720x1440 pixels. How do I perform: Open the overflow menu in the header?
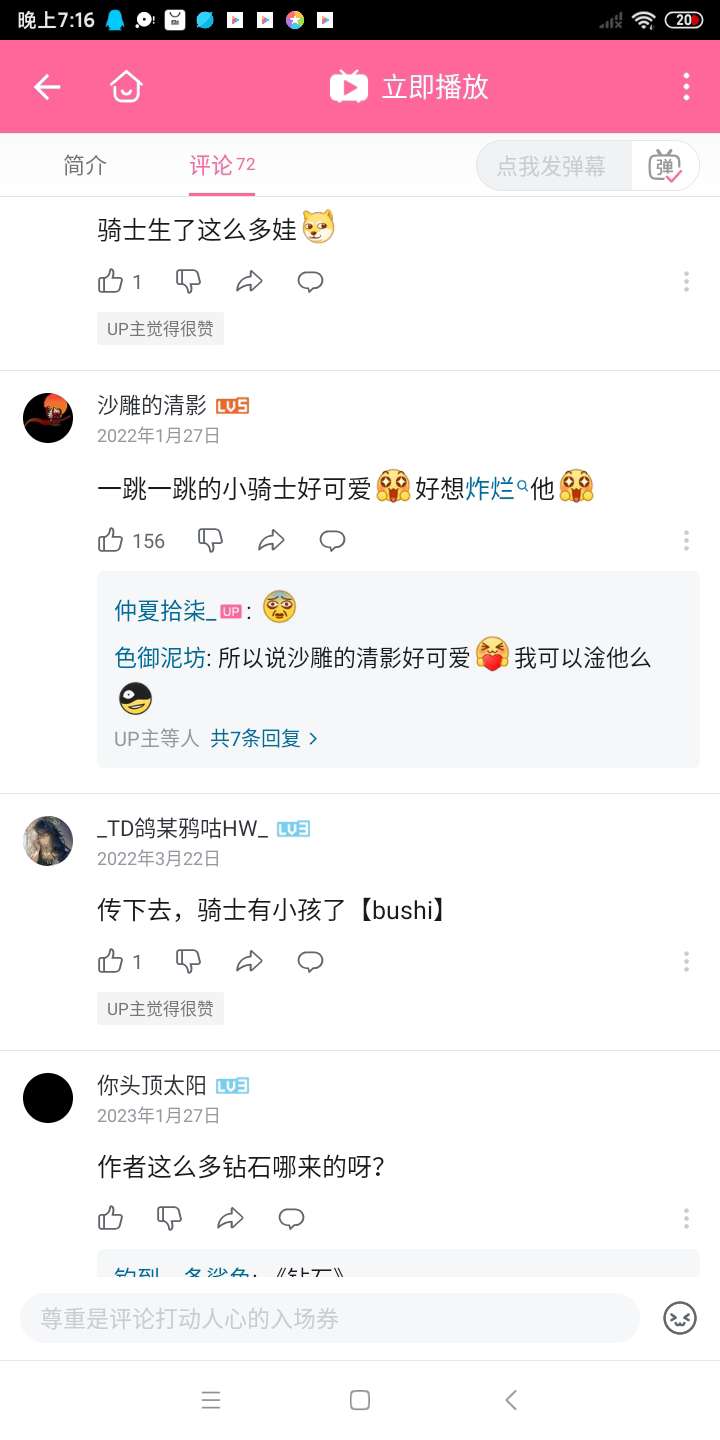pyautogui.click(x=686, y=87)
